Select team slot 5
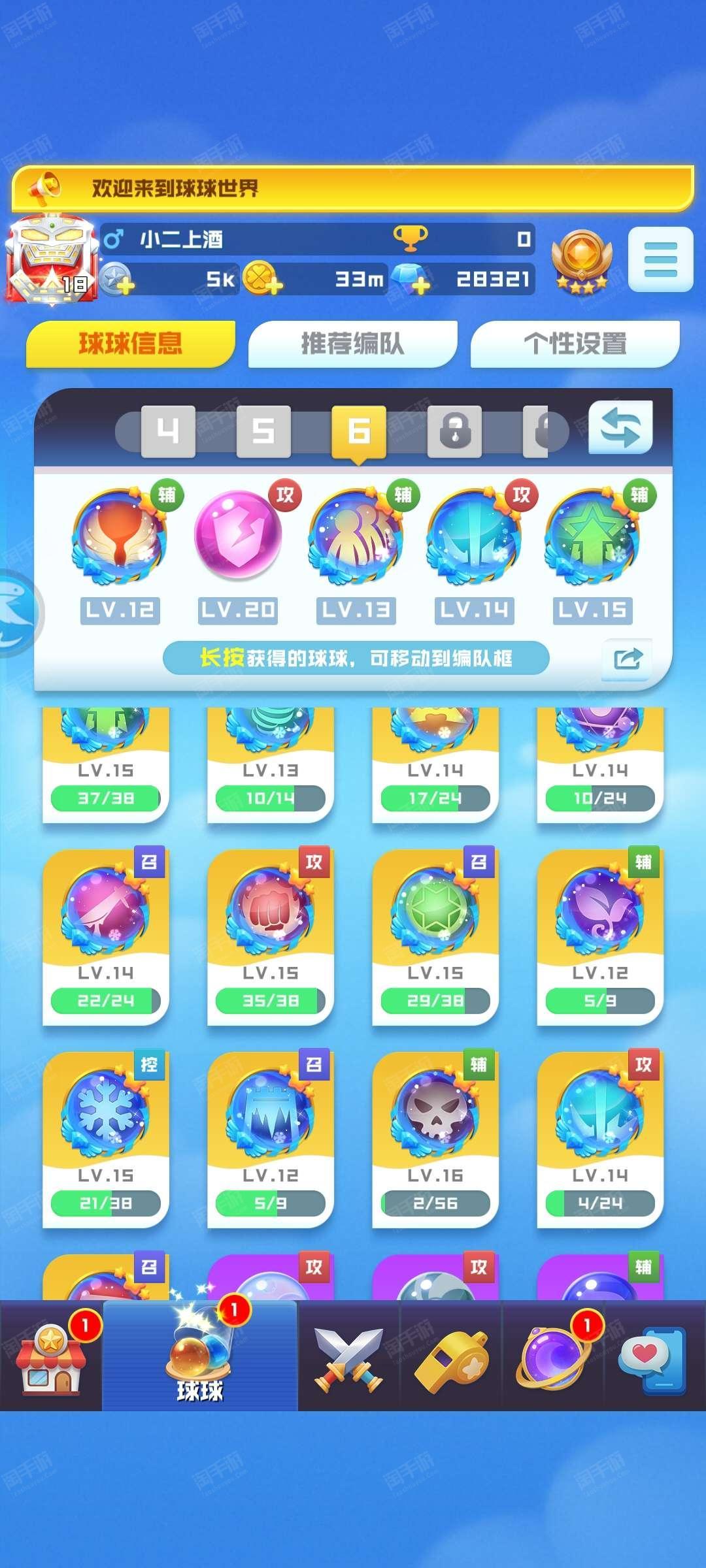 (263, 431)
